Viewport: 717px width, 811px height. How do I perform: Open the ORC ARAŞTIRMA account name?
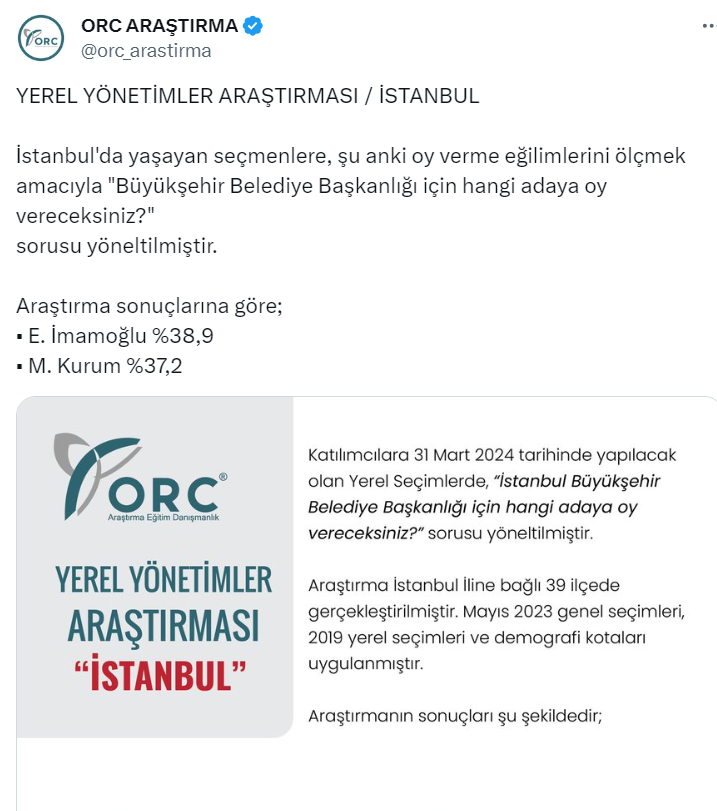click(x=159, y=26)
